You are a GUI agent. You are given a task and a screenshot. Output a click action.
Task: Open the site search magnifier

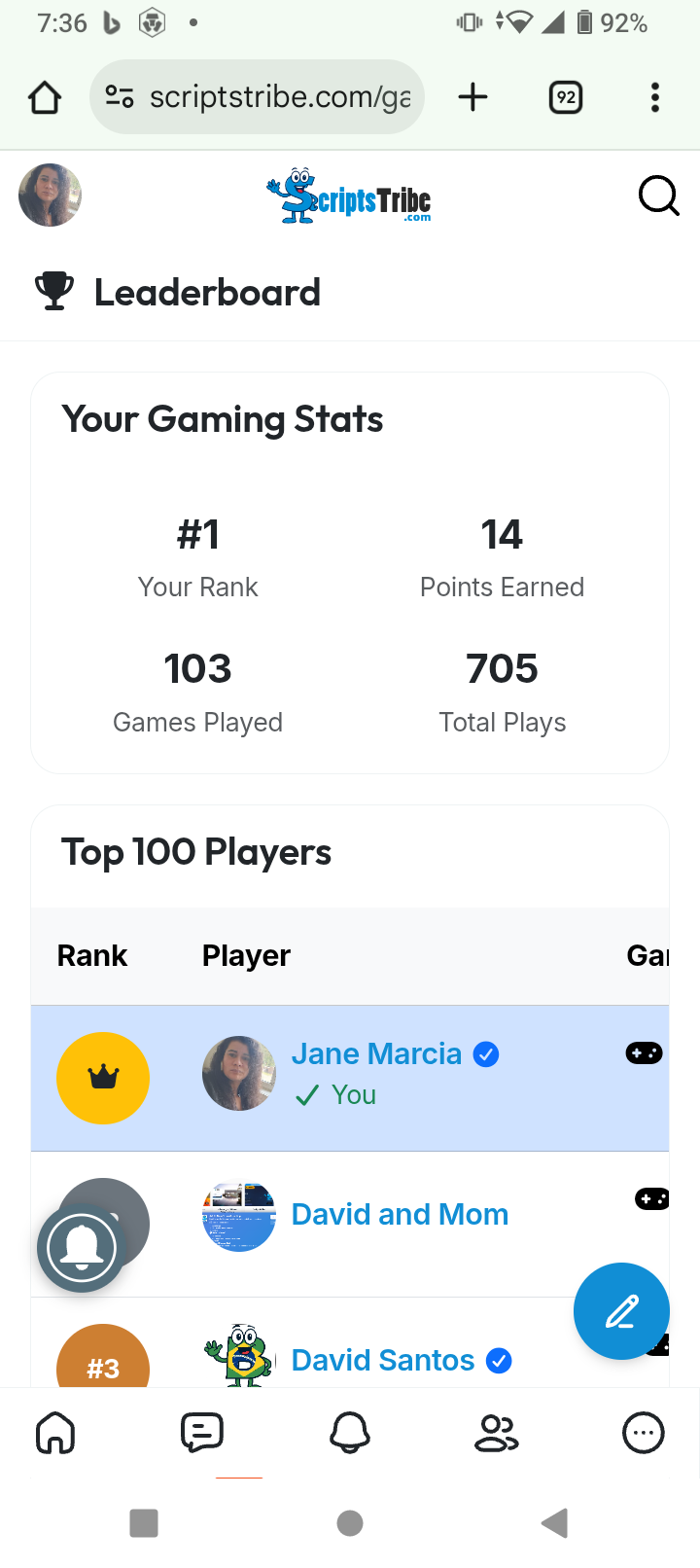tap(658, 196)
